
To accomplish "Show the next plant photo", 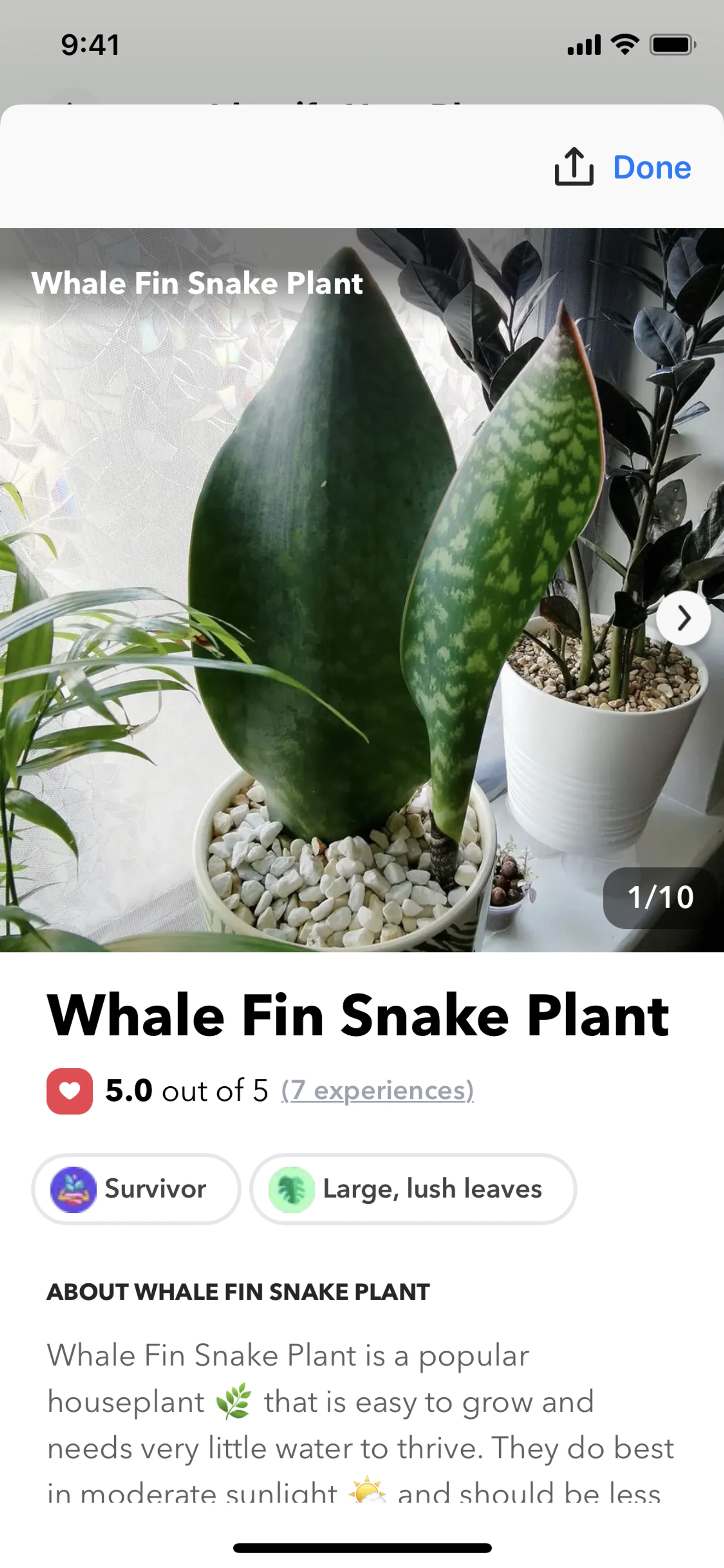I will tap(683, 618).
